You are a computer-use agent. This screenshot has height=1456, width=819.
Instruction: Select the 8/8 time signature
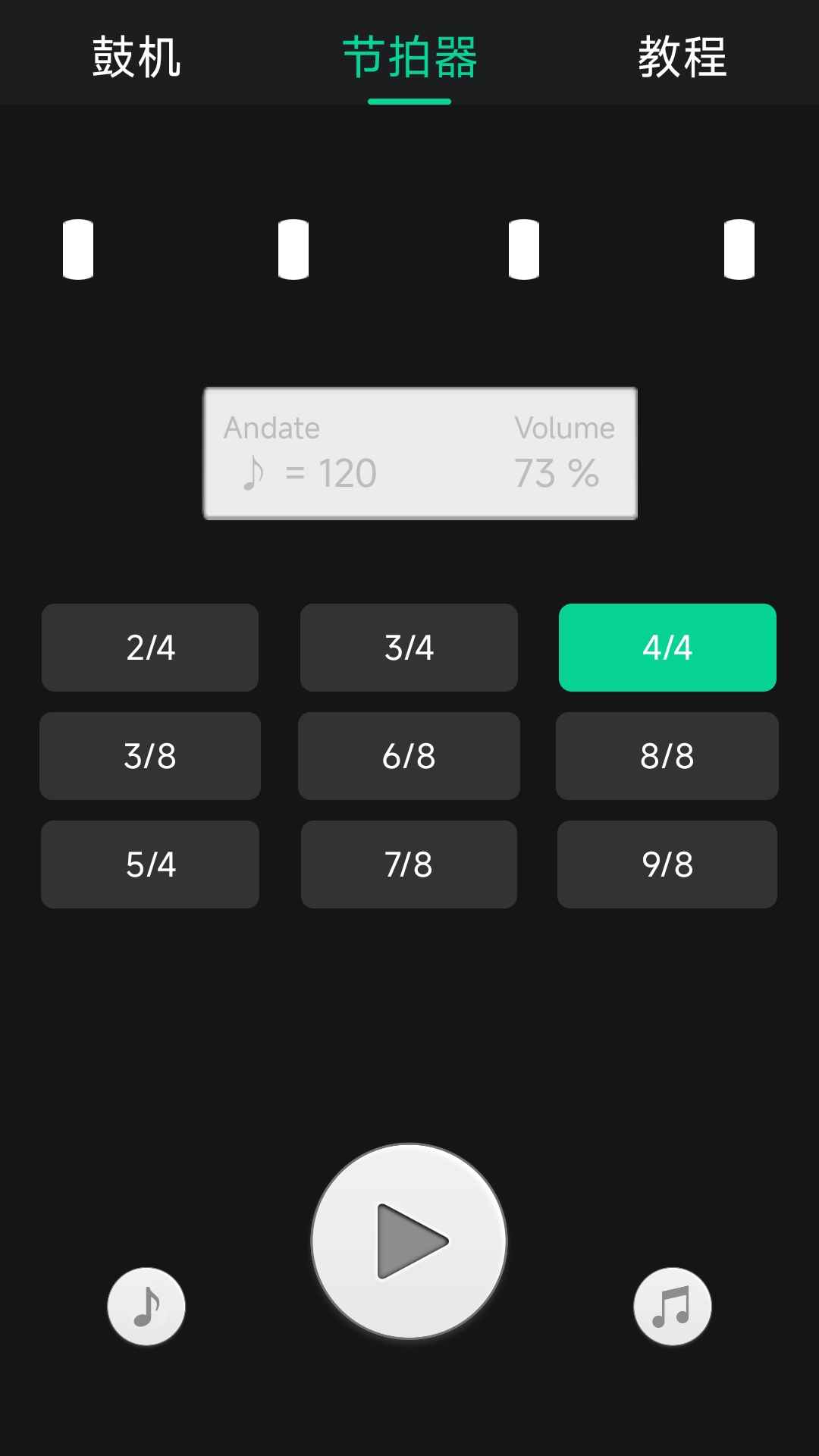tap(667, 756)
